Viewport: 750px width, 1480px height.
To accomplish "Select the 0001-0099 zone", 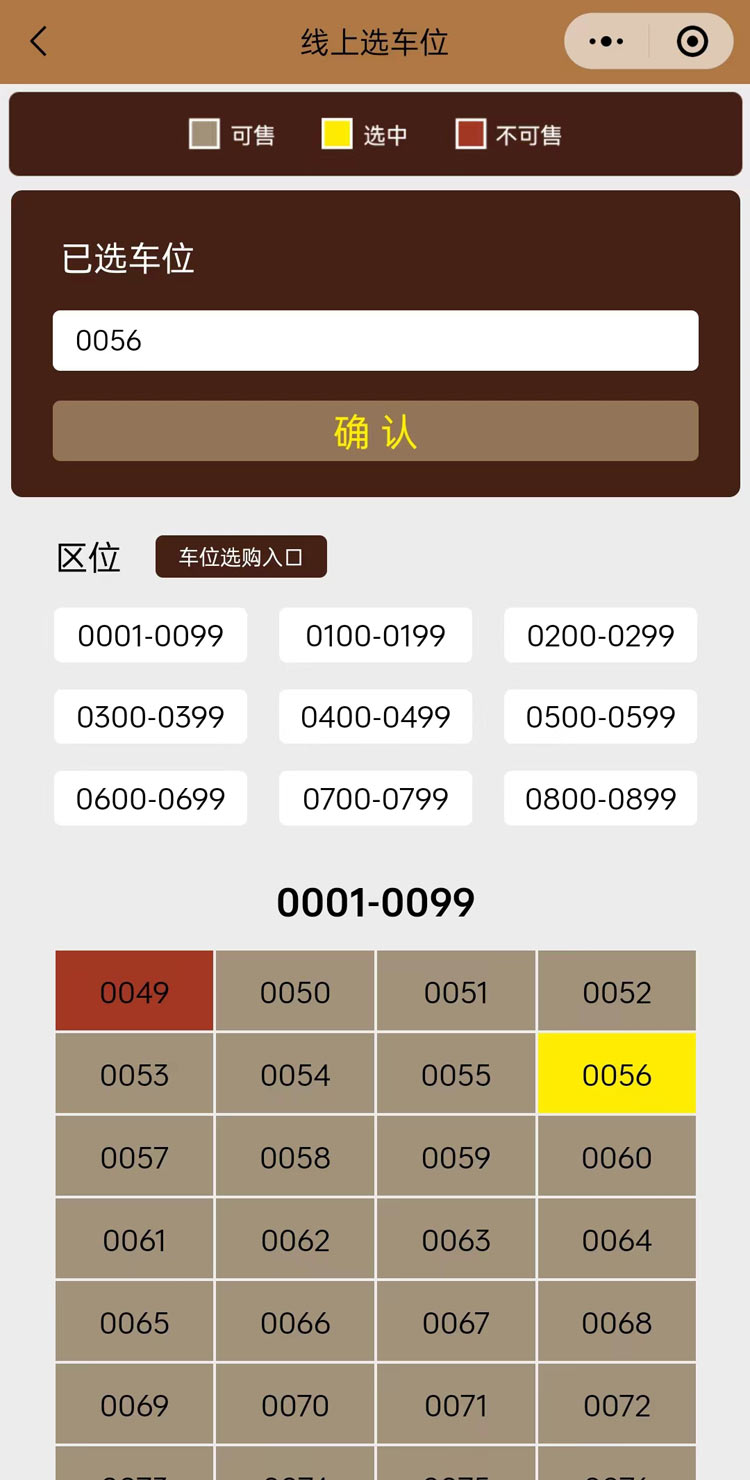I will pyautogui.click(x=150, y=635).
